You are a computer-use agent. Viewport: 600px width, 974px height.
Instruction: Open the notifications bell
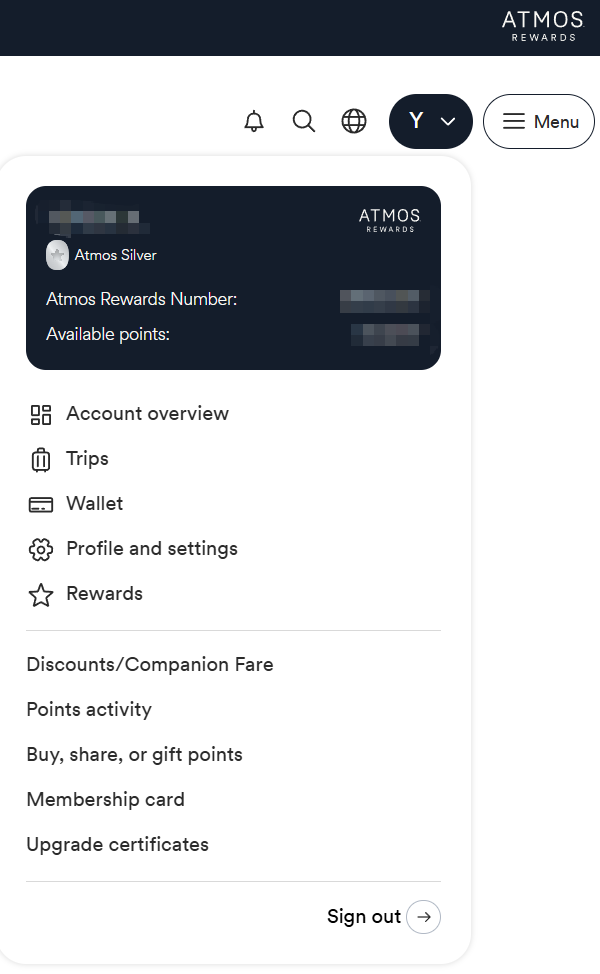point(254,121)
